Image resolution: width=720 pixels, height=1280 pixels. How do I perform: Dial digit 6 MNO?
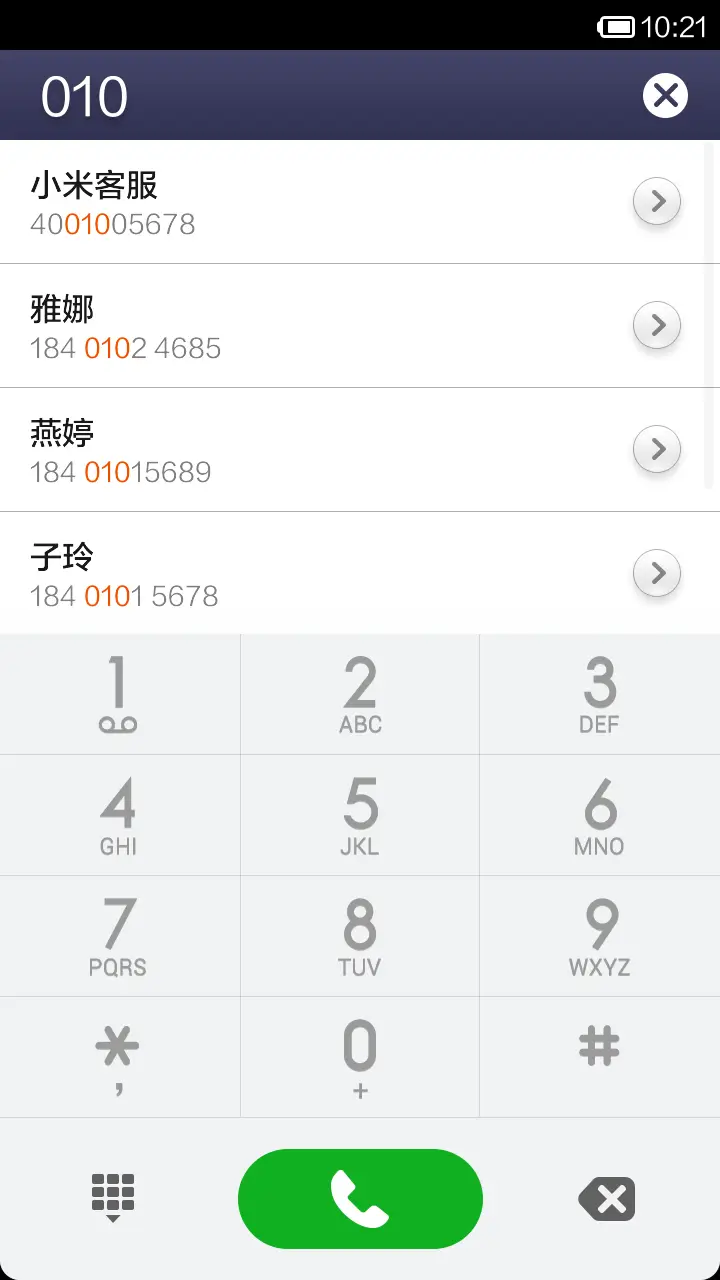600,816
